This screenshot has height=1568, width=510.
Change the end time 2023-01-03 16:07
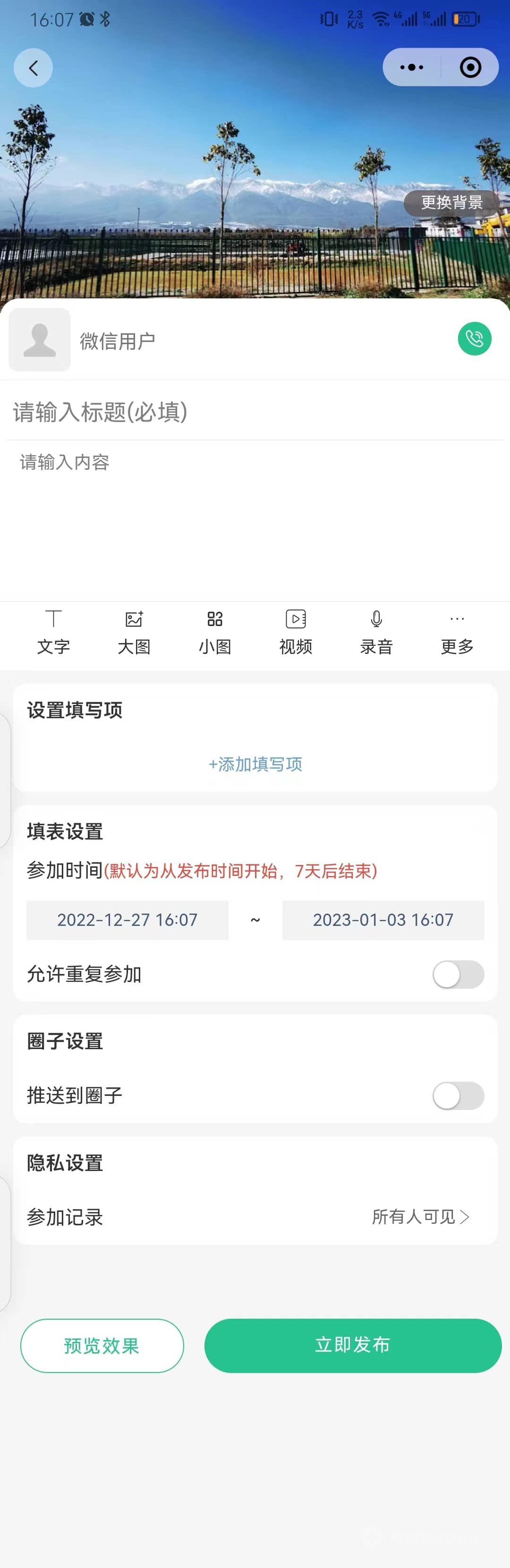point(383,920)
